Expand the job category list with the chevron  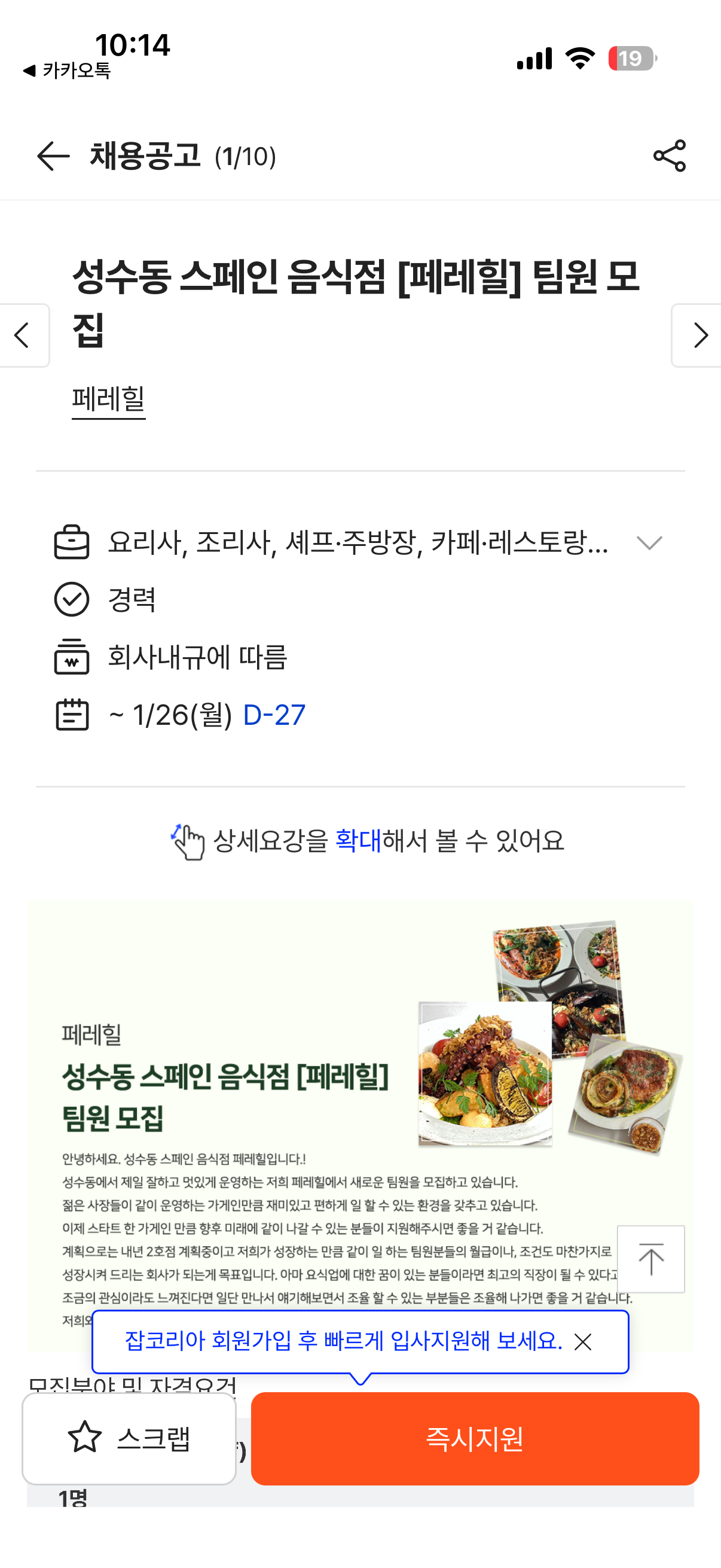tap(649, 542)
